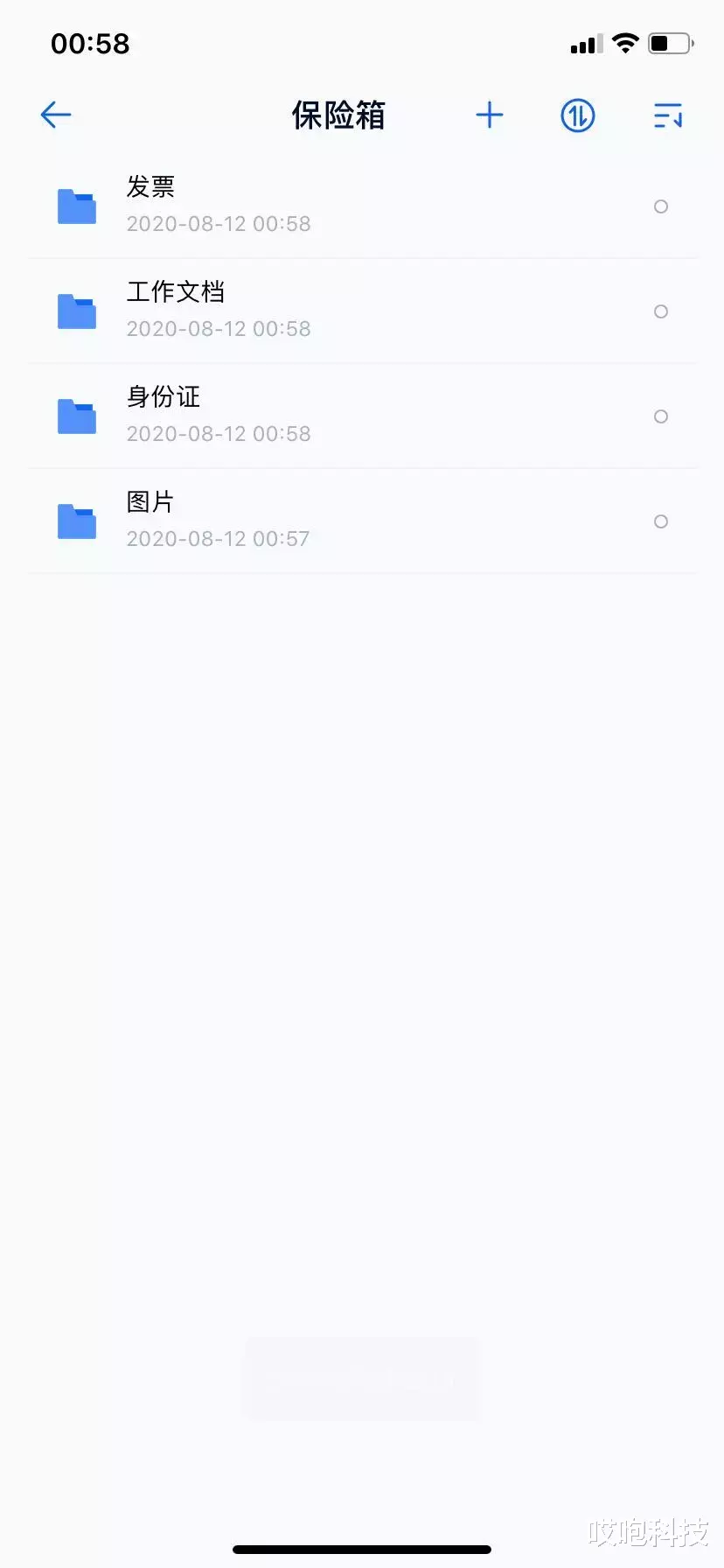Tap the clock showing 00:58

point(90,43)
